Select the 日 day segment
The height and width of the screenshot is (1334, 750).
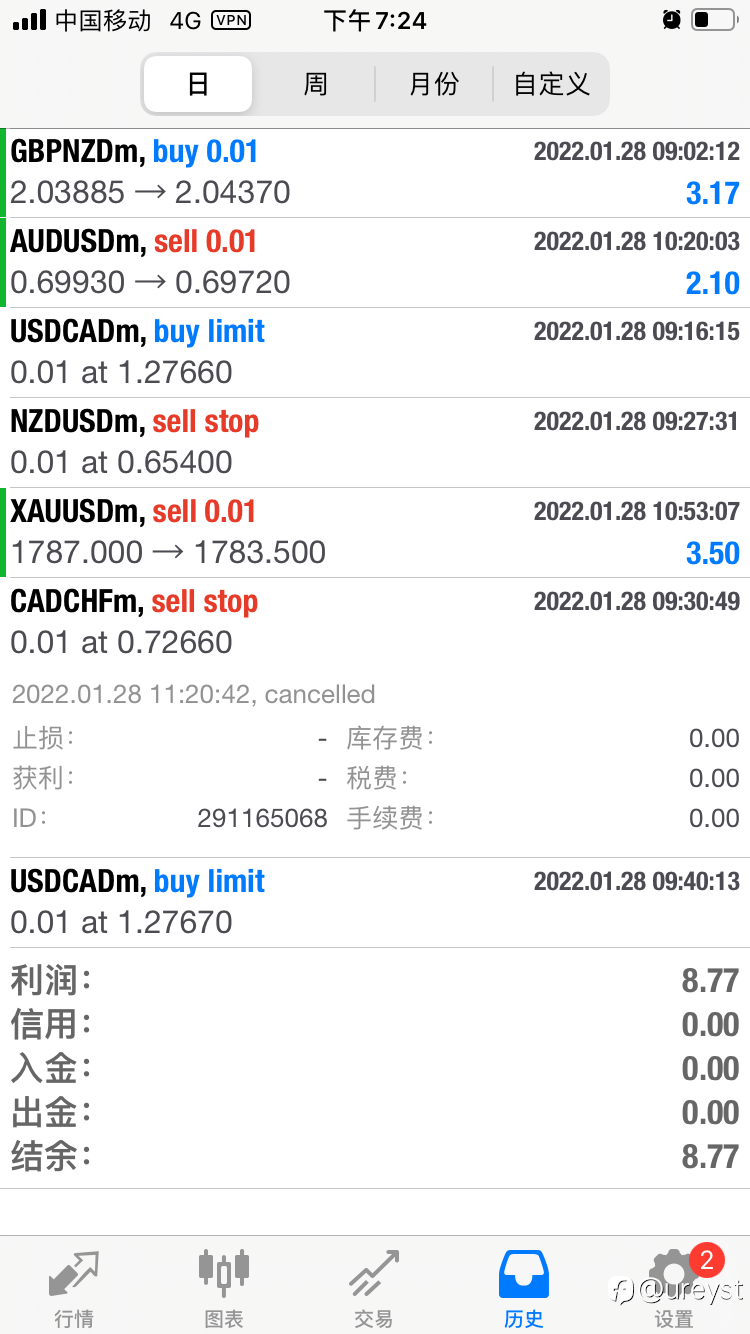click(x=198, y=84)
